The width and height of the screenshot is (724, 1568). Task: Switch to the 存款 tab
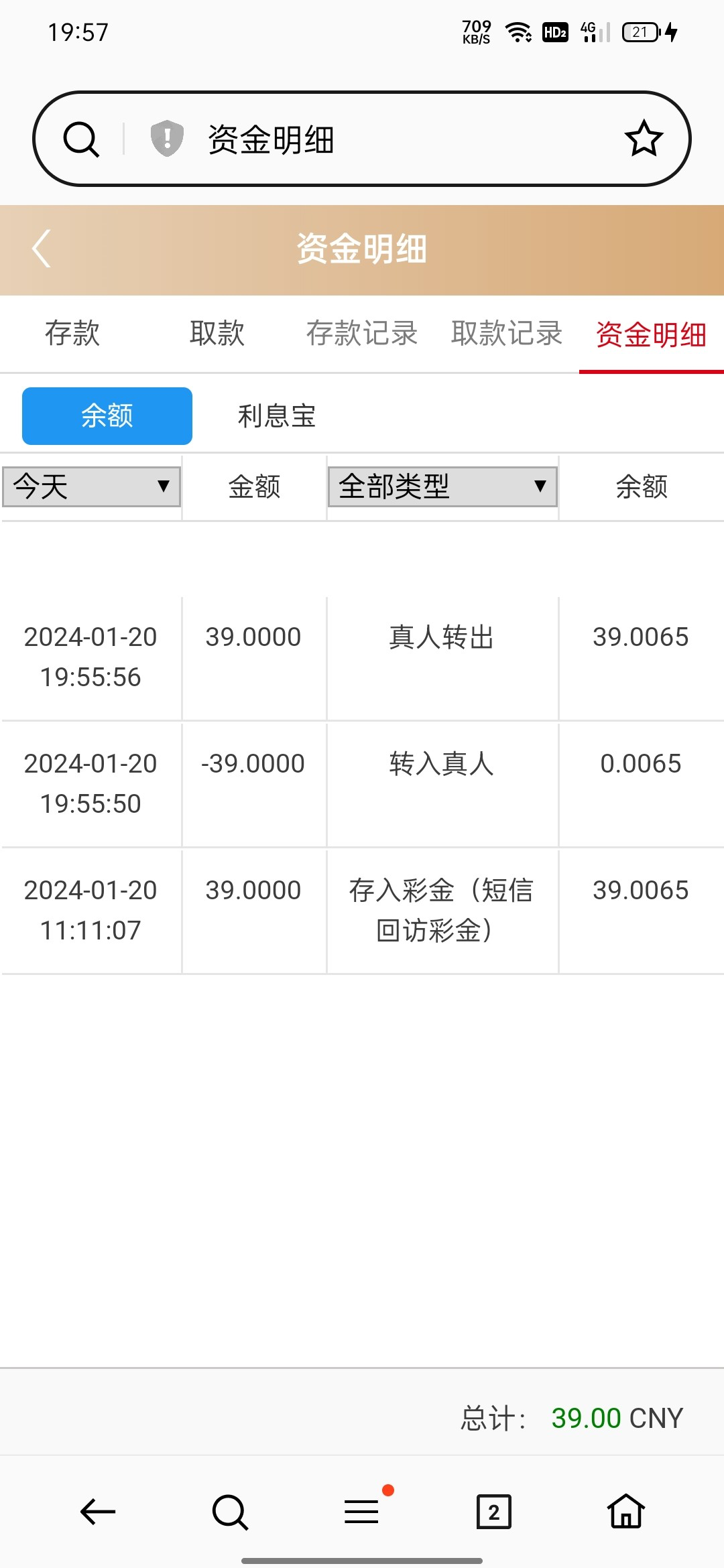[x=72, y=334]
